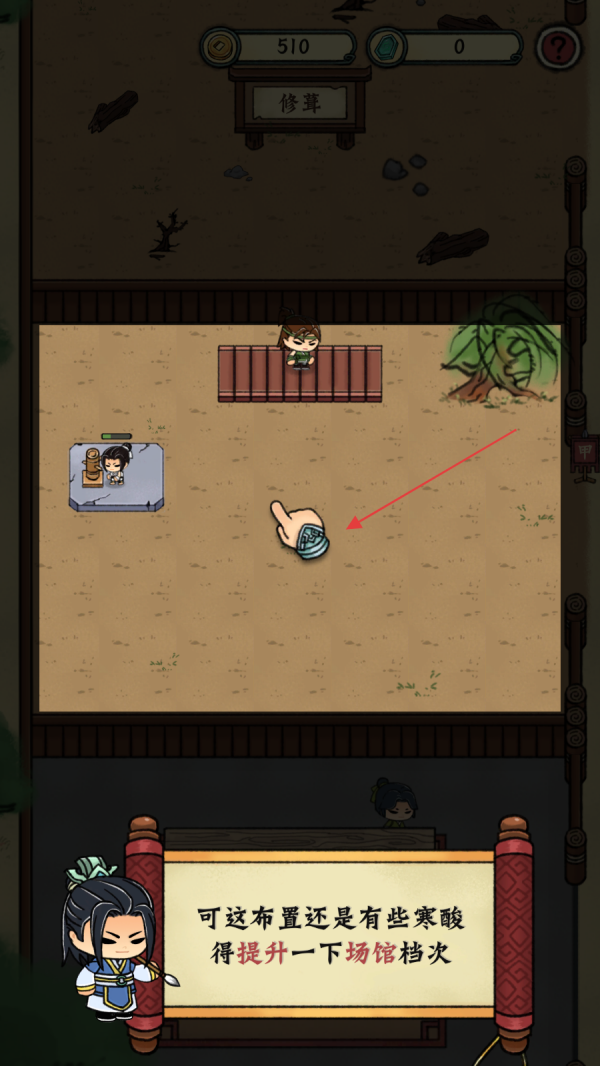Tap the disciple training at the wooden dummy

tap(115, 465)
